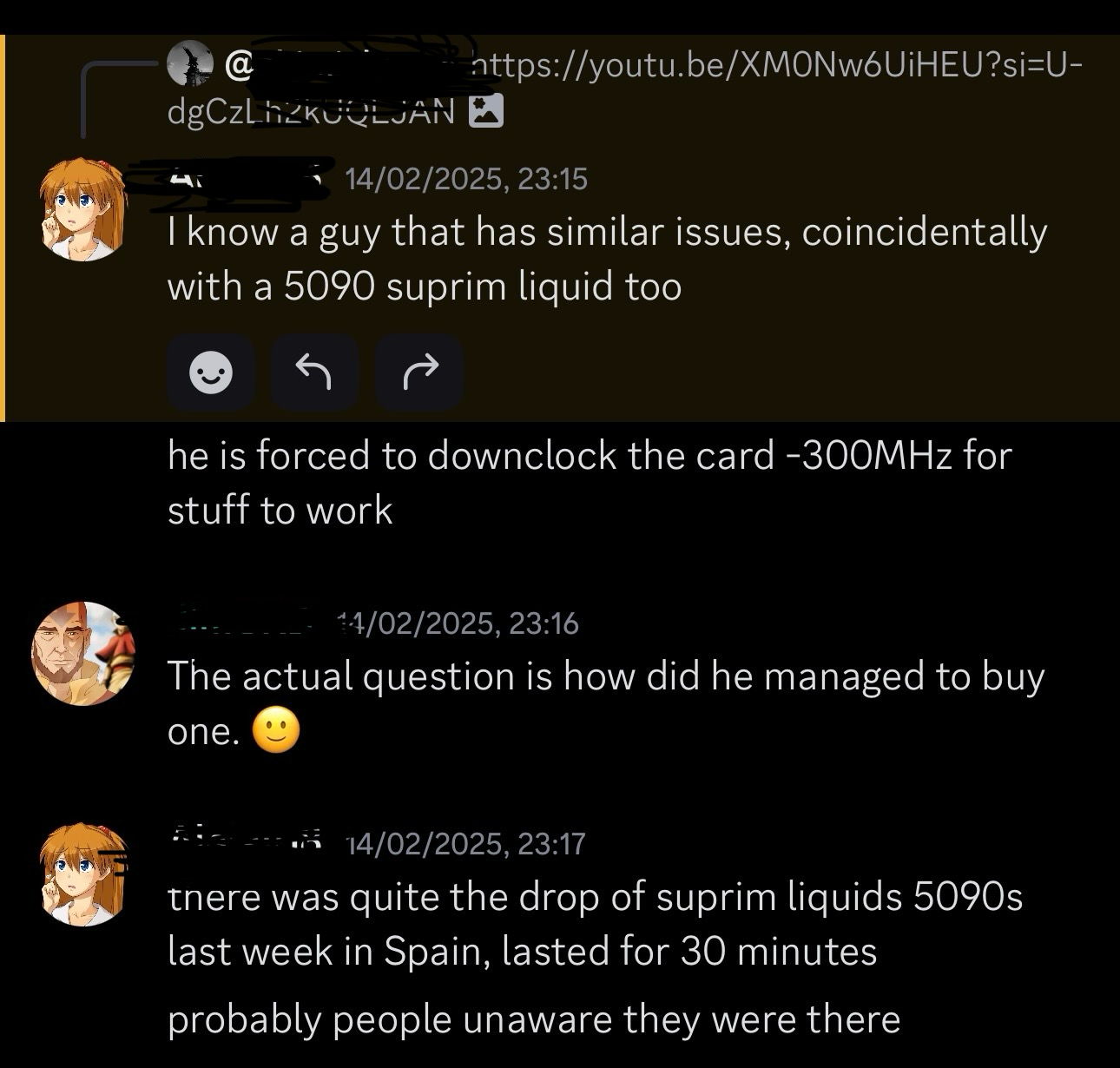Open avatar of the 23:17 message author
Screen dimensions: 1120x1068
(x=83, y=874)
